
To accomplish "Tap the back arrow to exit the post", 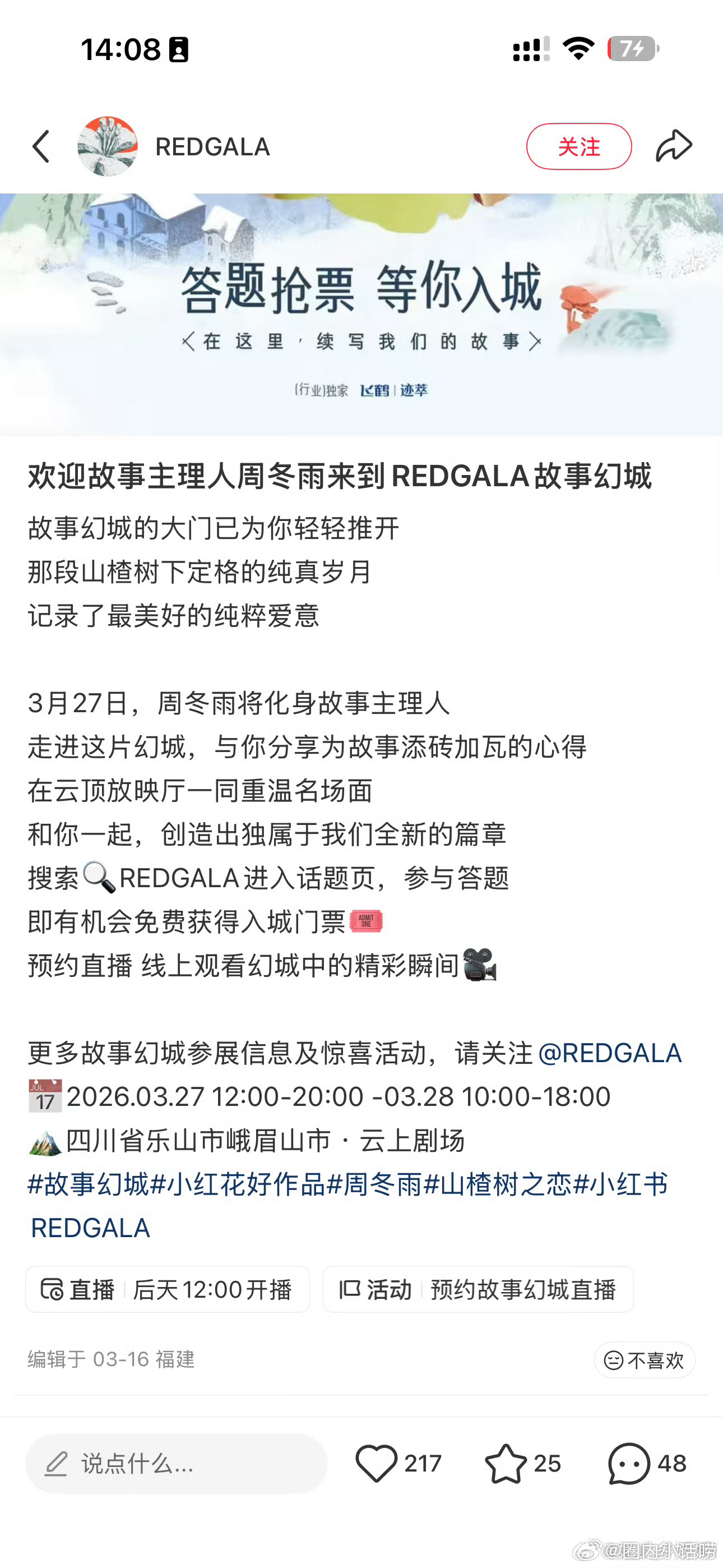I will 41,146.
